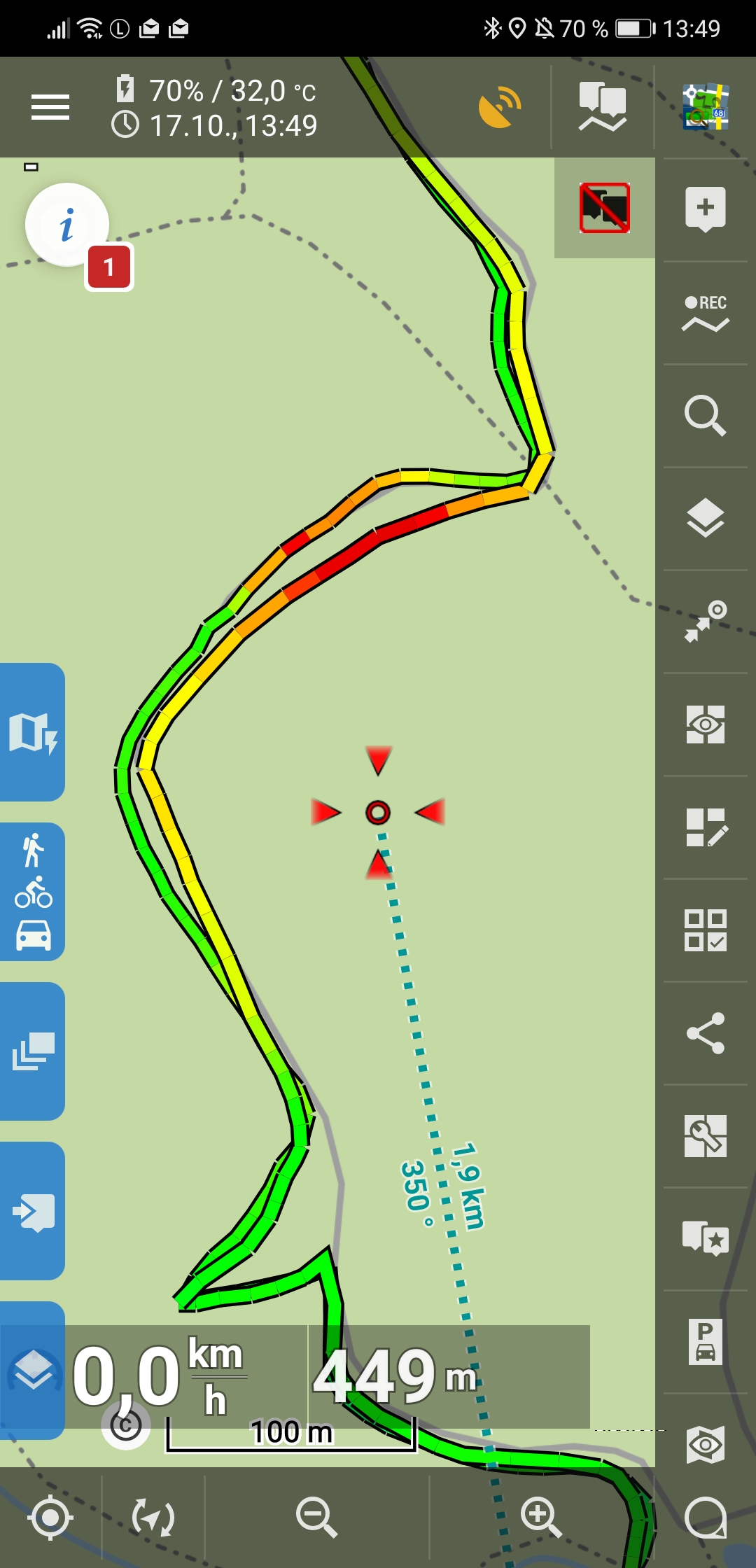The image size is (756, 1568).
Task: Open the share option
Action: pyautogui.click(x=706, y=1033)
